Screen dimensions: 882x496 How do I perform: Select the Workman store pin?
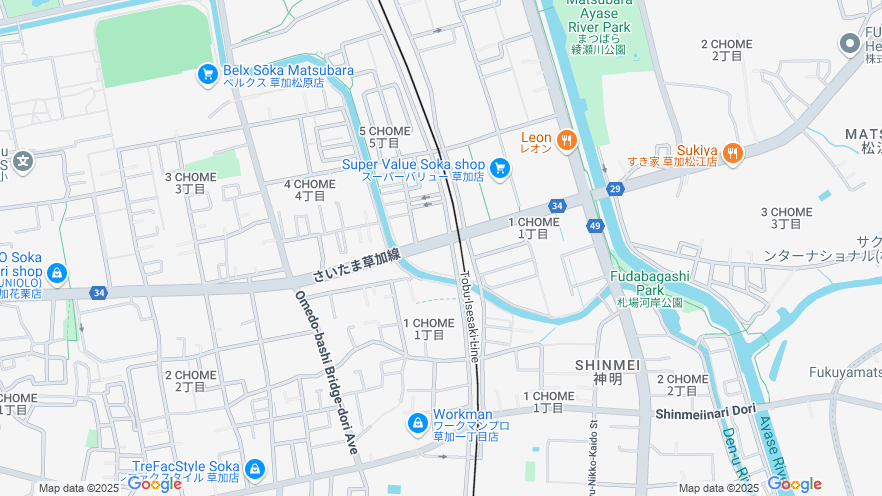click(x=417, y=424)
